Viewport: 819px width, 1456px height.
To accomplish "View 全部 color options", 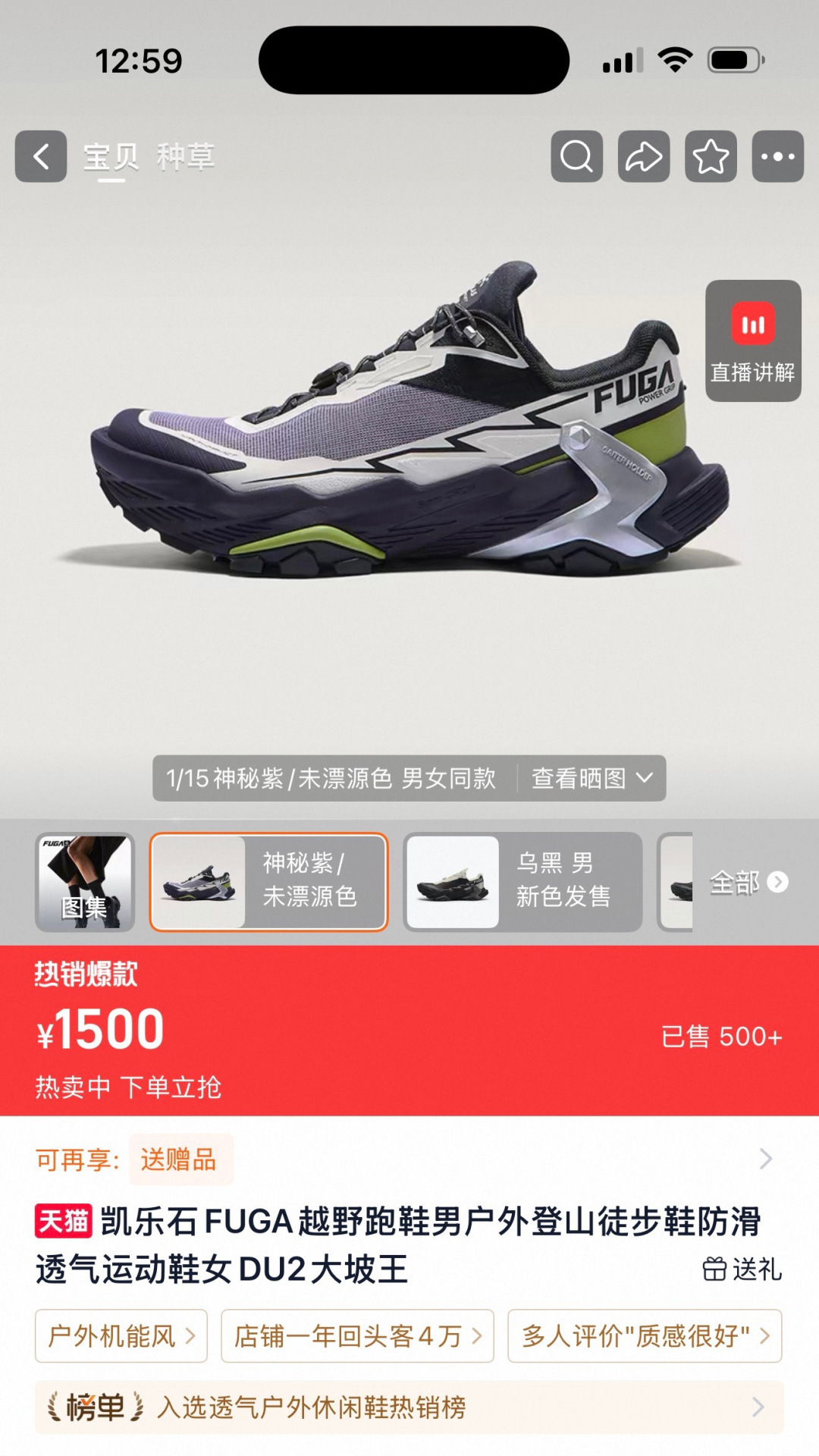I will point(748,882).
